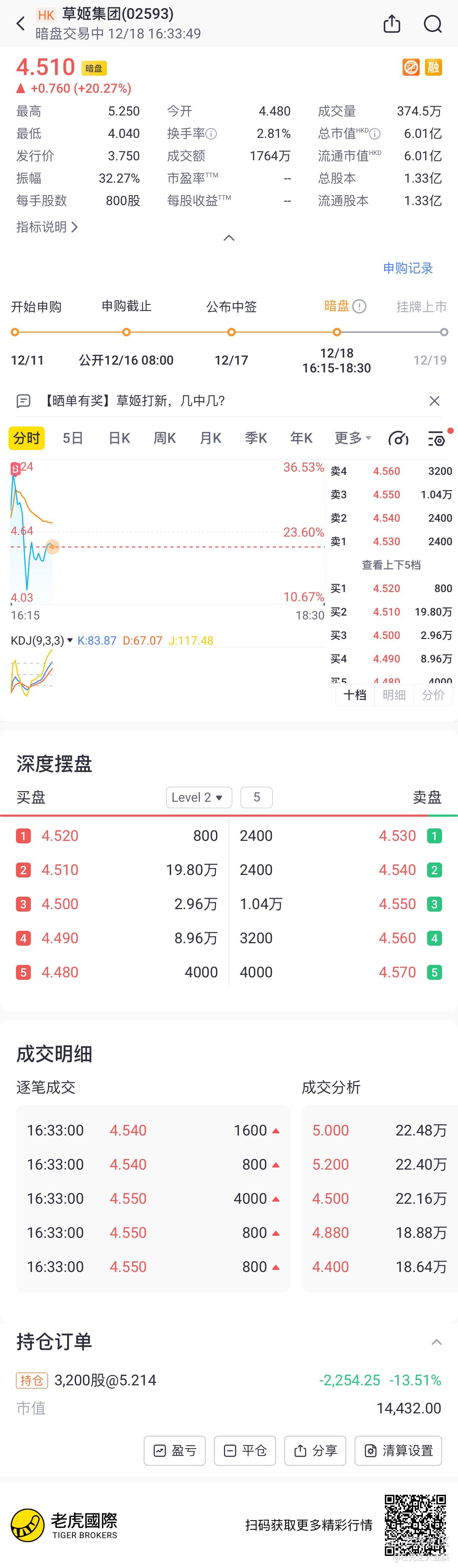The width and height of the screenshot is (458, 1568).
Task: Open chart settings icon
Action: [x=437, y=438]
